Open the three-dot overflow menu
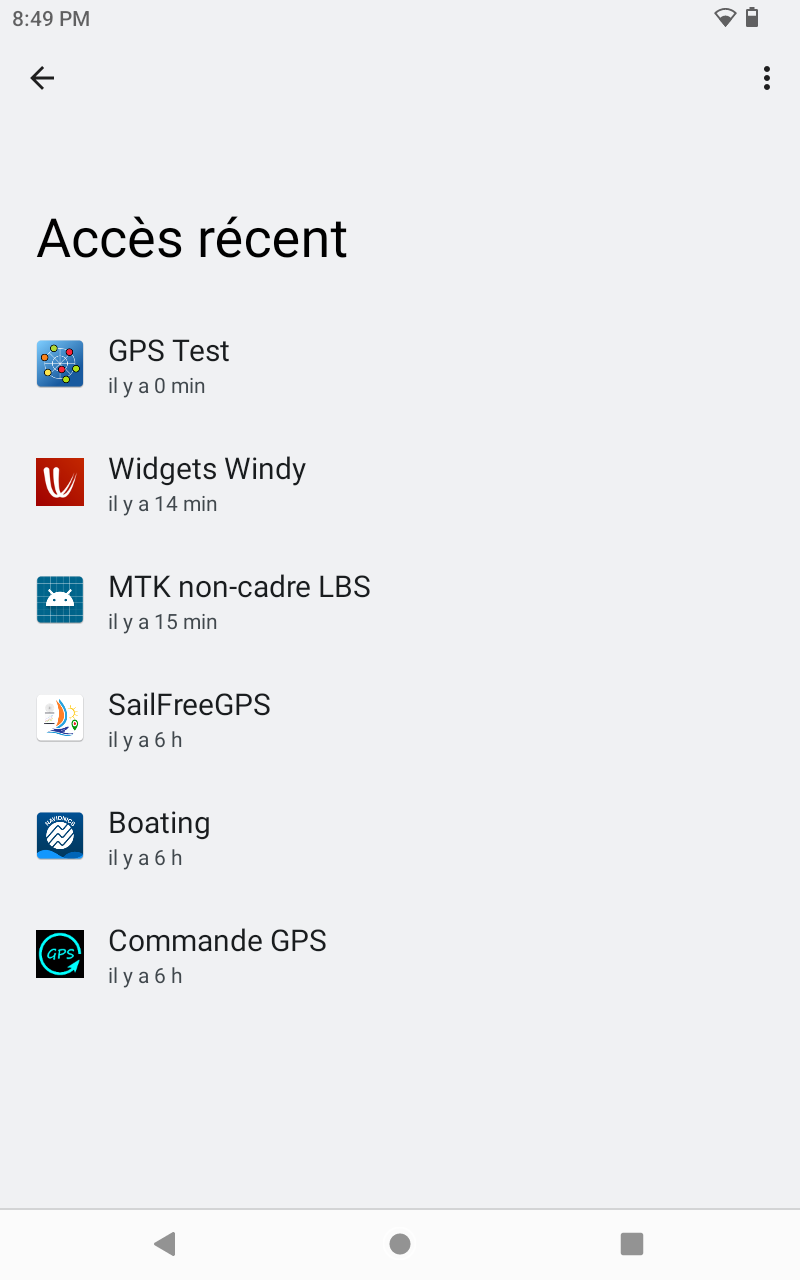The image size is (800, 1280). [766, 78]
